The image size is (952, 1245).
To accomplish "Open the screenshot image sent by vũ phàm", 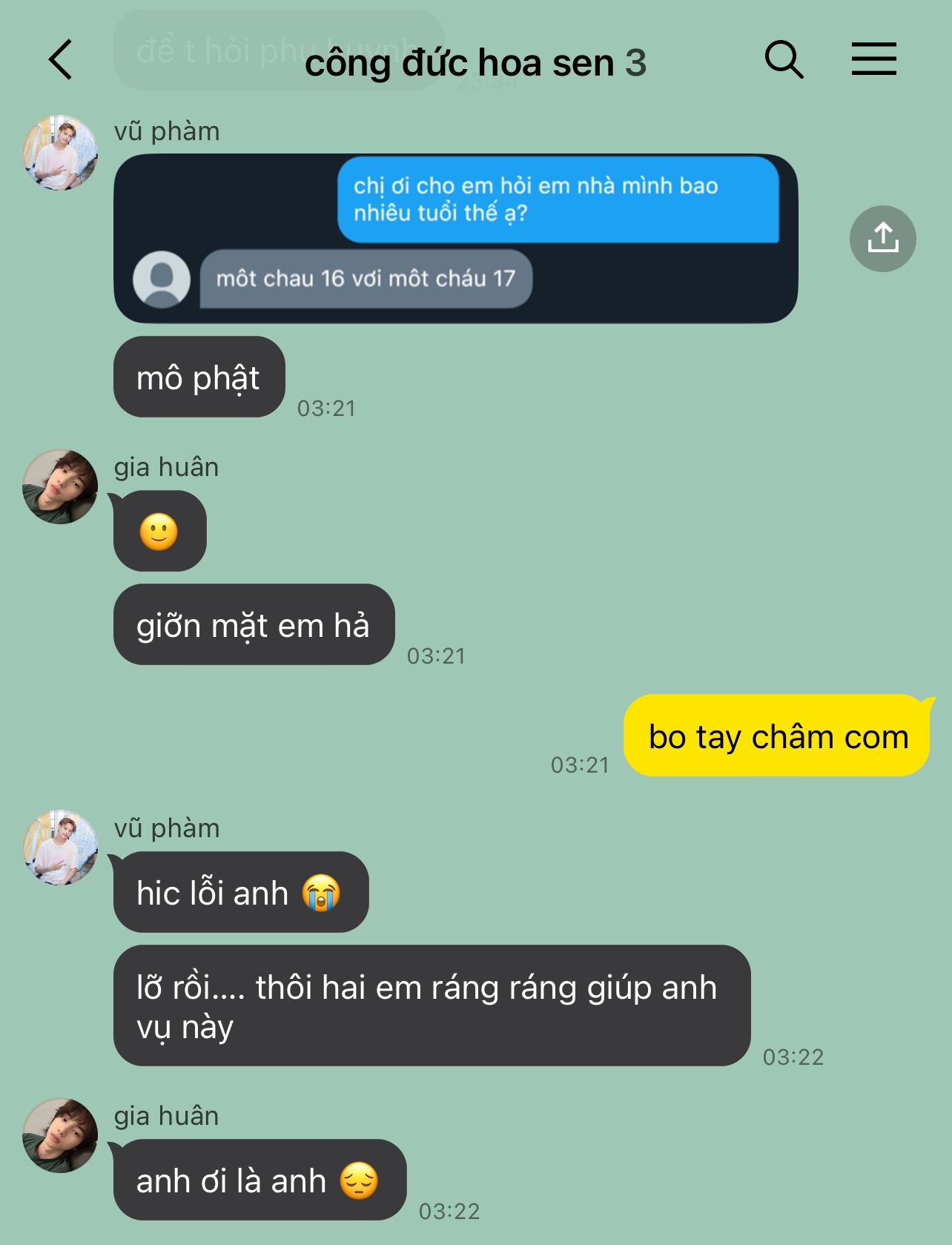I will pyautogui.click(x=455, y=238).
